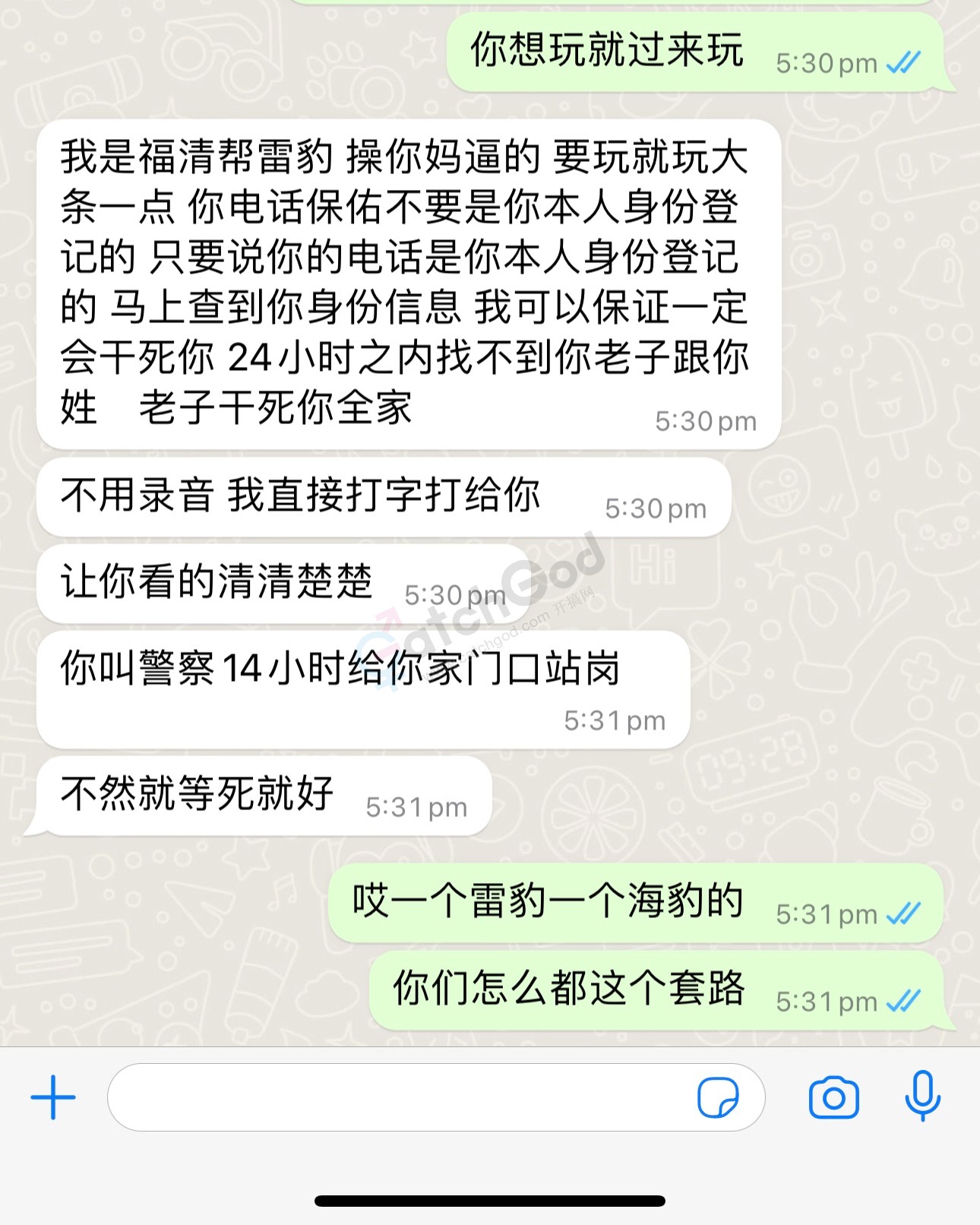The image size is (980, 1225).
Task: Open the plus attachment menu
Action: (53, 1097)
